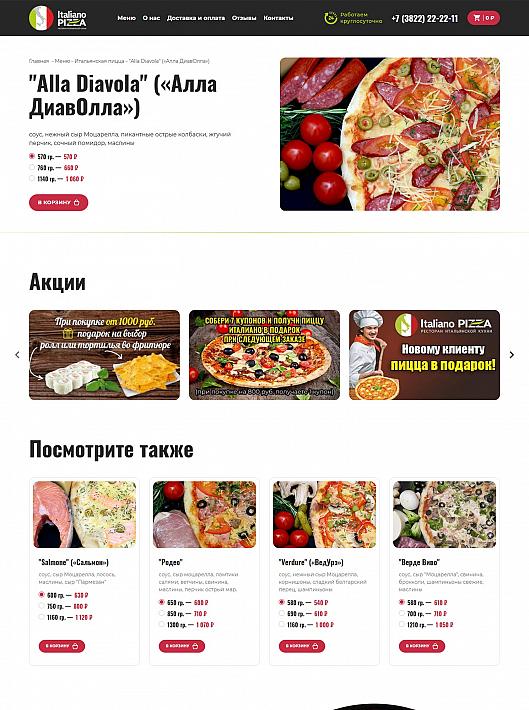Open the Меню navigation link

[126, 18]
